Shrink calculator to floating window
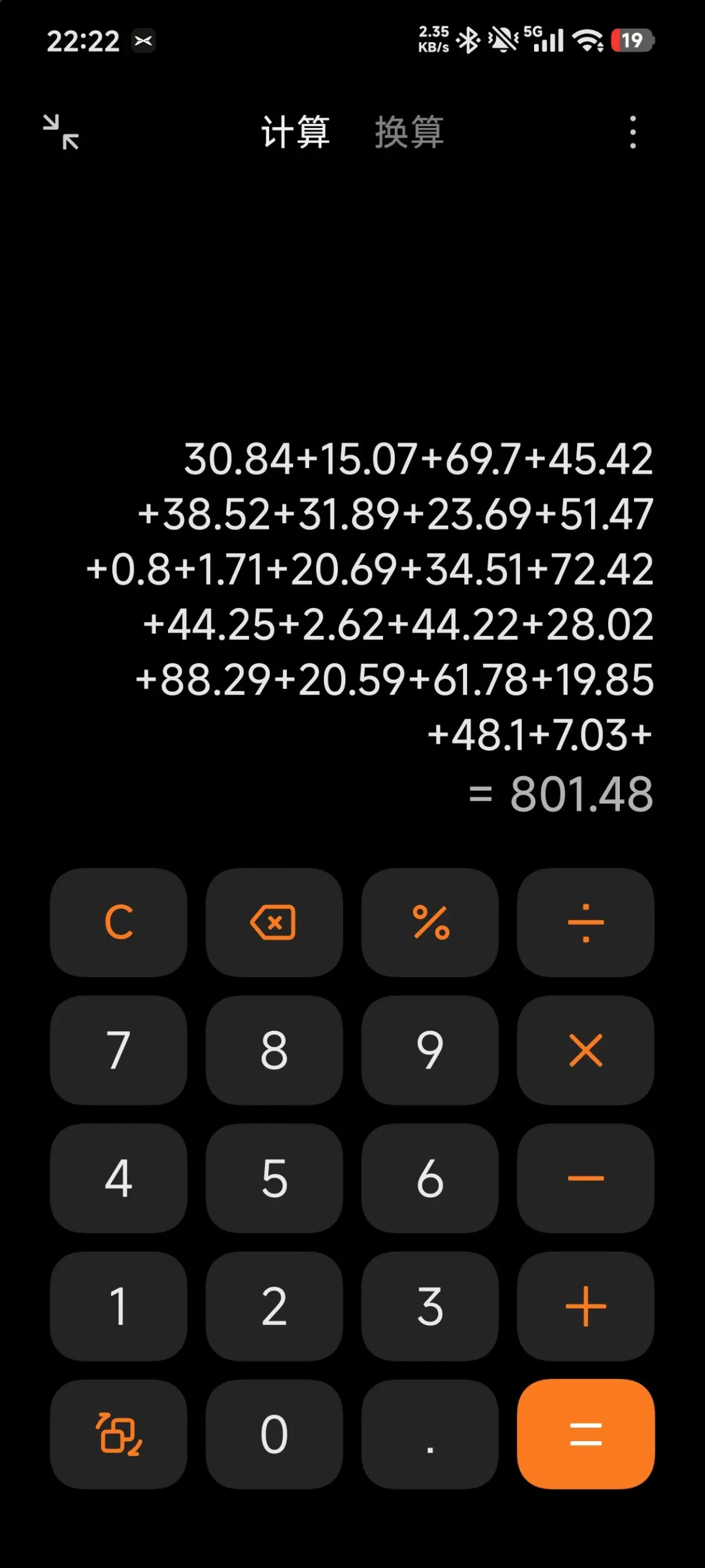This screenshot has width=705, height=1568. (61, 132)
